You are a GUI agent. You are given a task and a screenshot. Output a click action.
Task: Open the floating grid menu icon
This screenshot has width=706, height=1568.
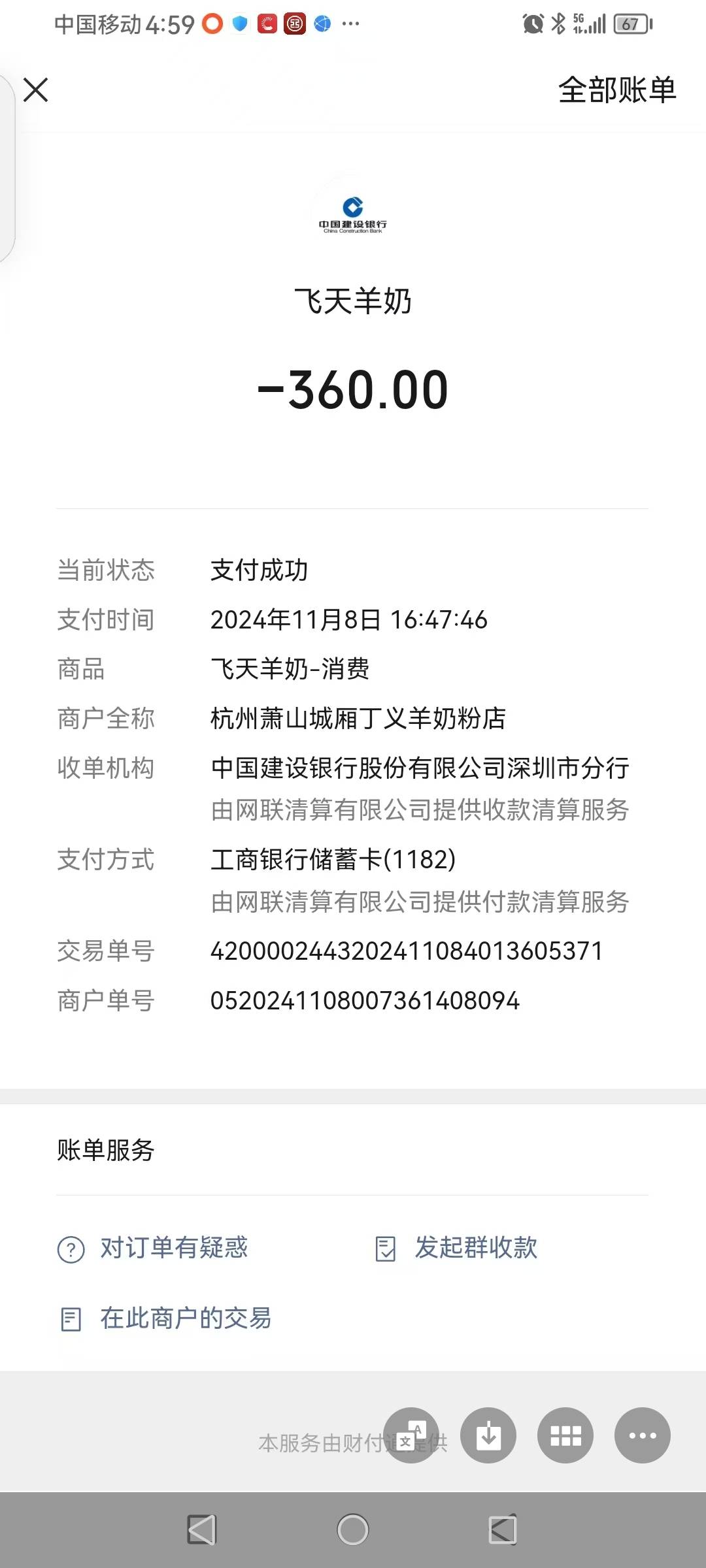point(565,1435)
